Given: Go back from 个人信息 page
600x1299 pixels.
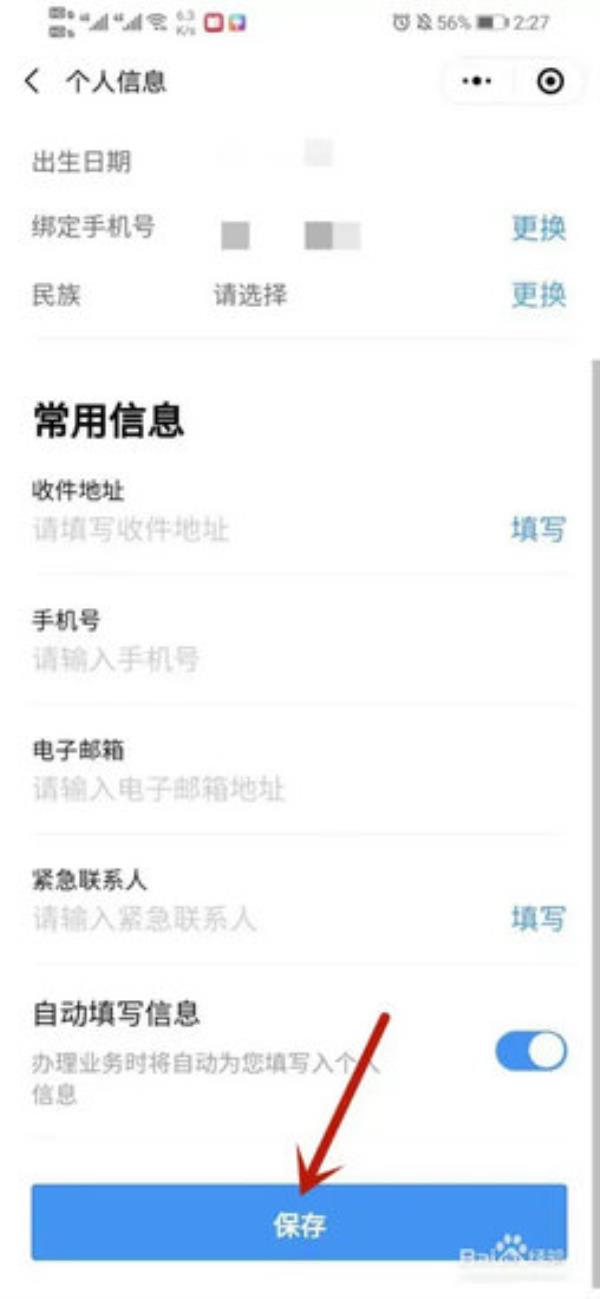Looking at the screenshot, I should [32, 82].
